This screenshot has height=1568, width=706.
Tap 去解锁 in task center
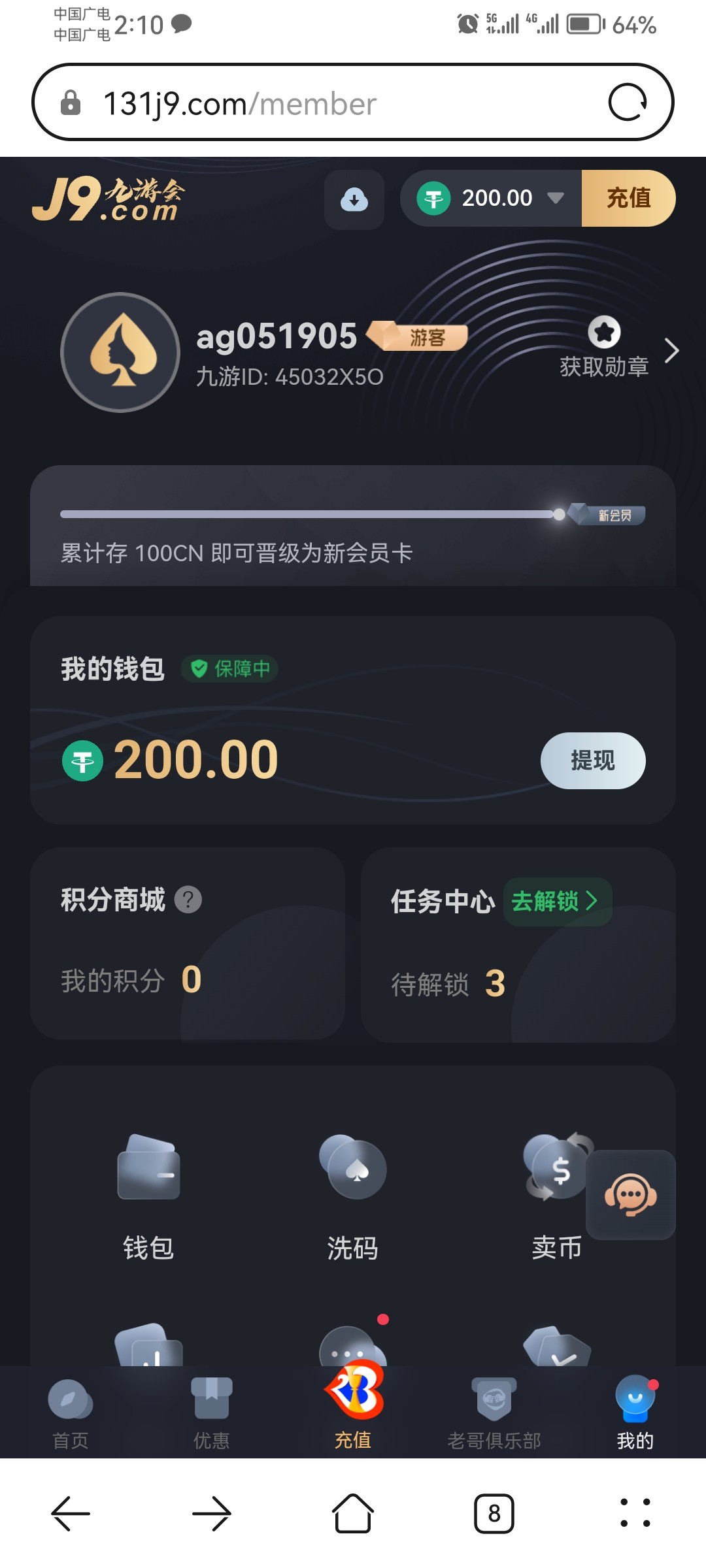point(556,902)
